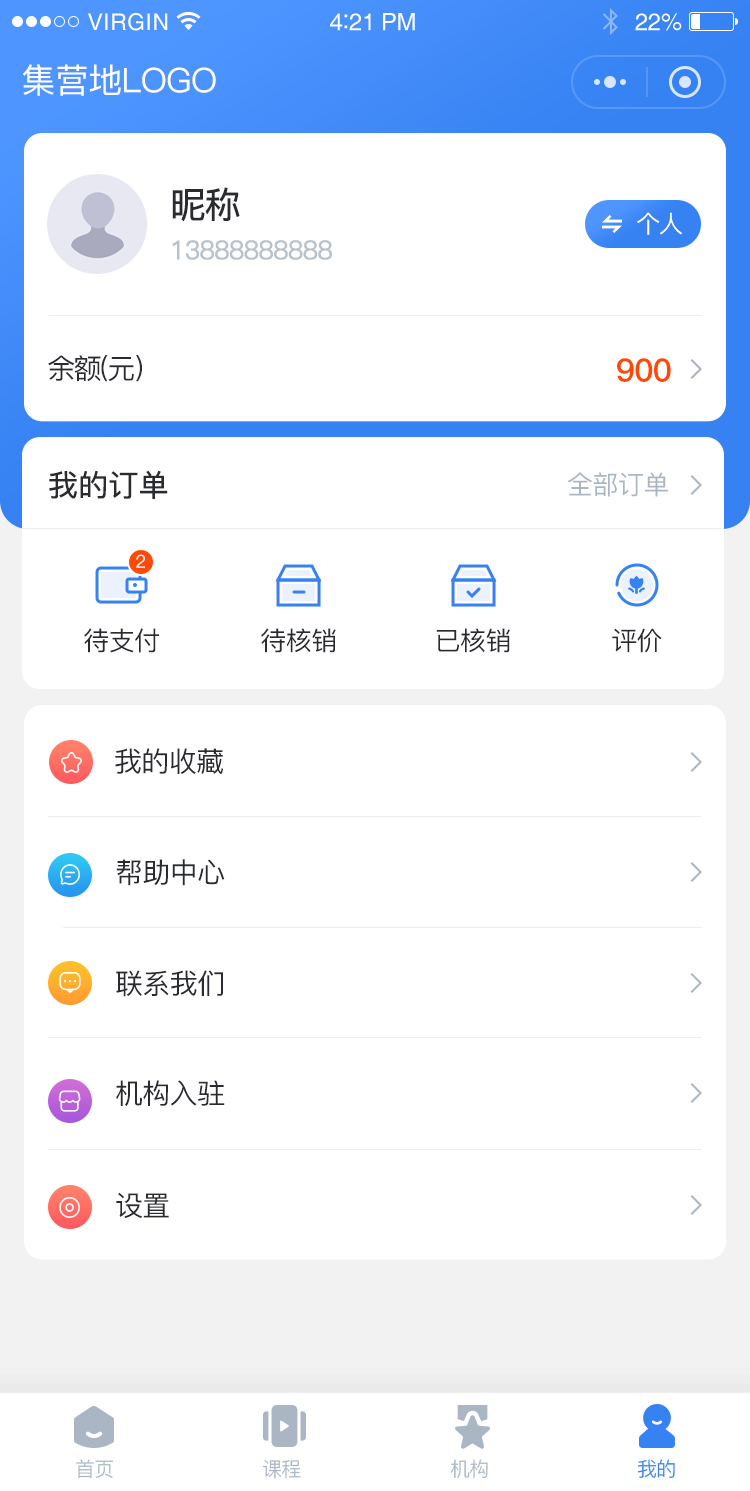This screenshot has height=1491, width=750.
Task: Open 设置 settings via the target icon
Action: (70, 1206)
